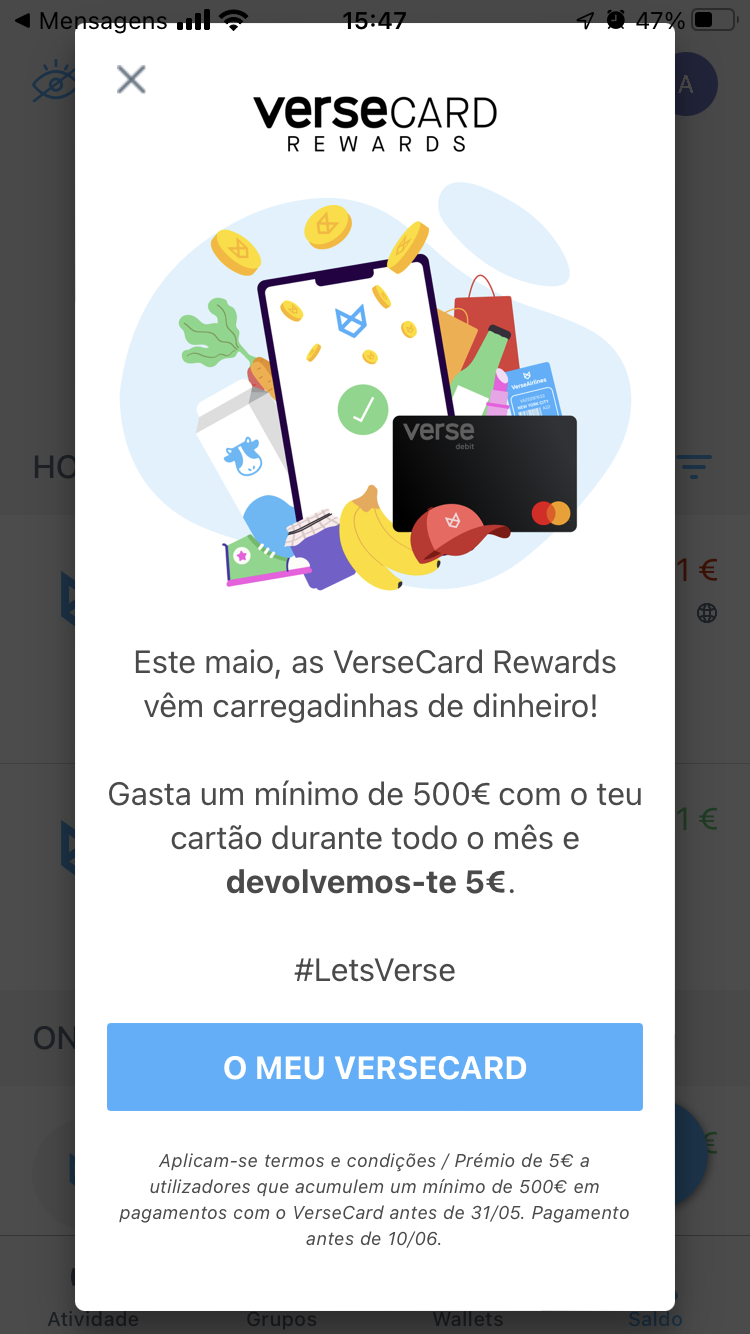Close the VerseCard Rewards popup
The image size is (750, 1334).
point(131,80)
